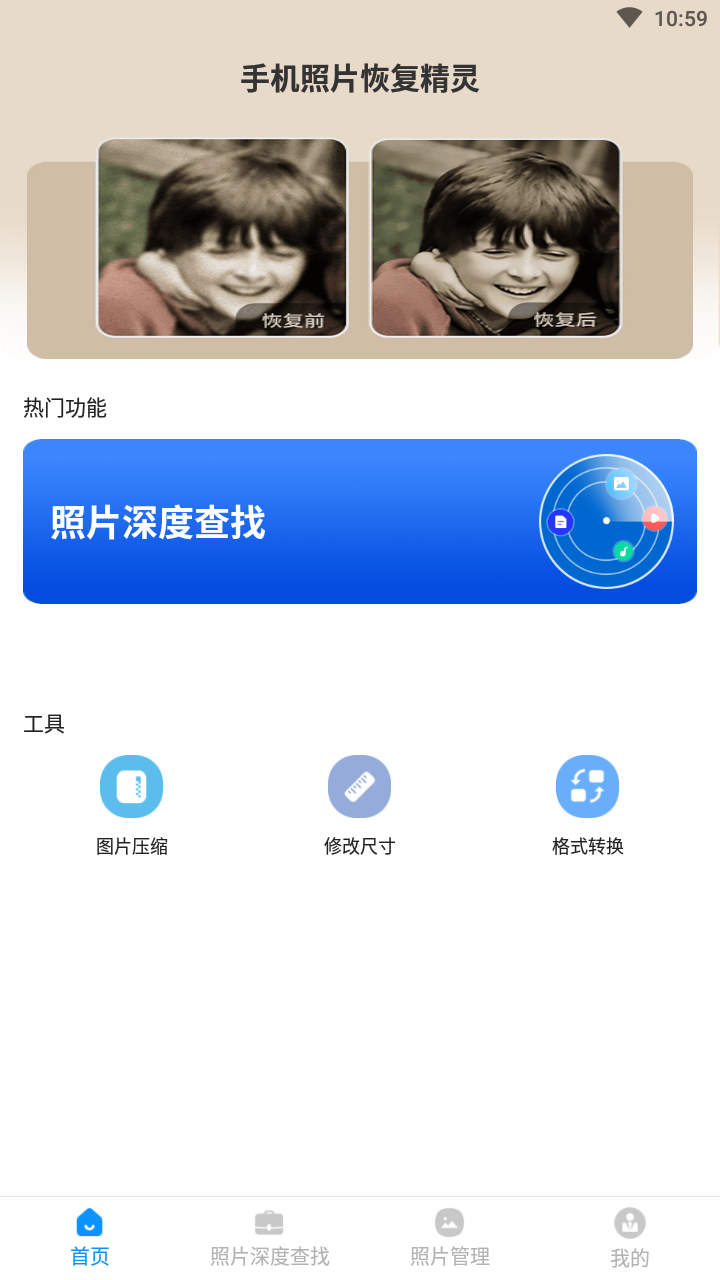Open the 格式转换 tool
The width and height of the screenshot is (720, 1280).
[587, 806]
